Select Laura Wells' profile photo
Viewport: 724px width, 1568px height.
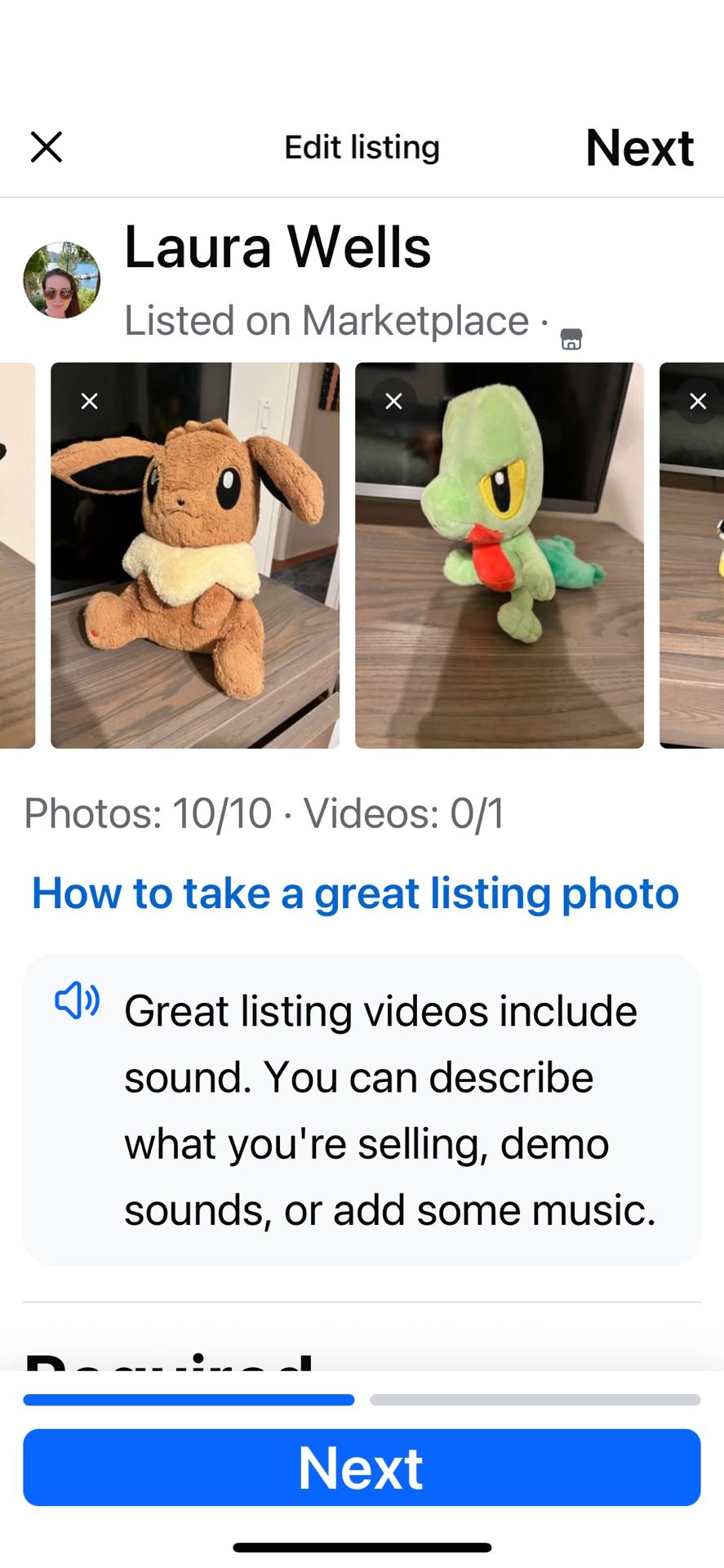[x=61, y=278]
